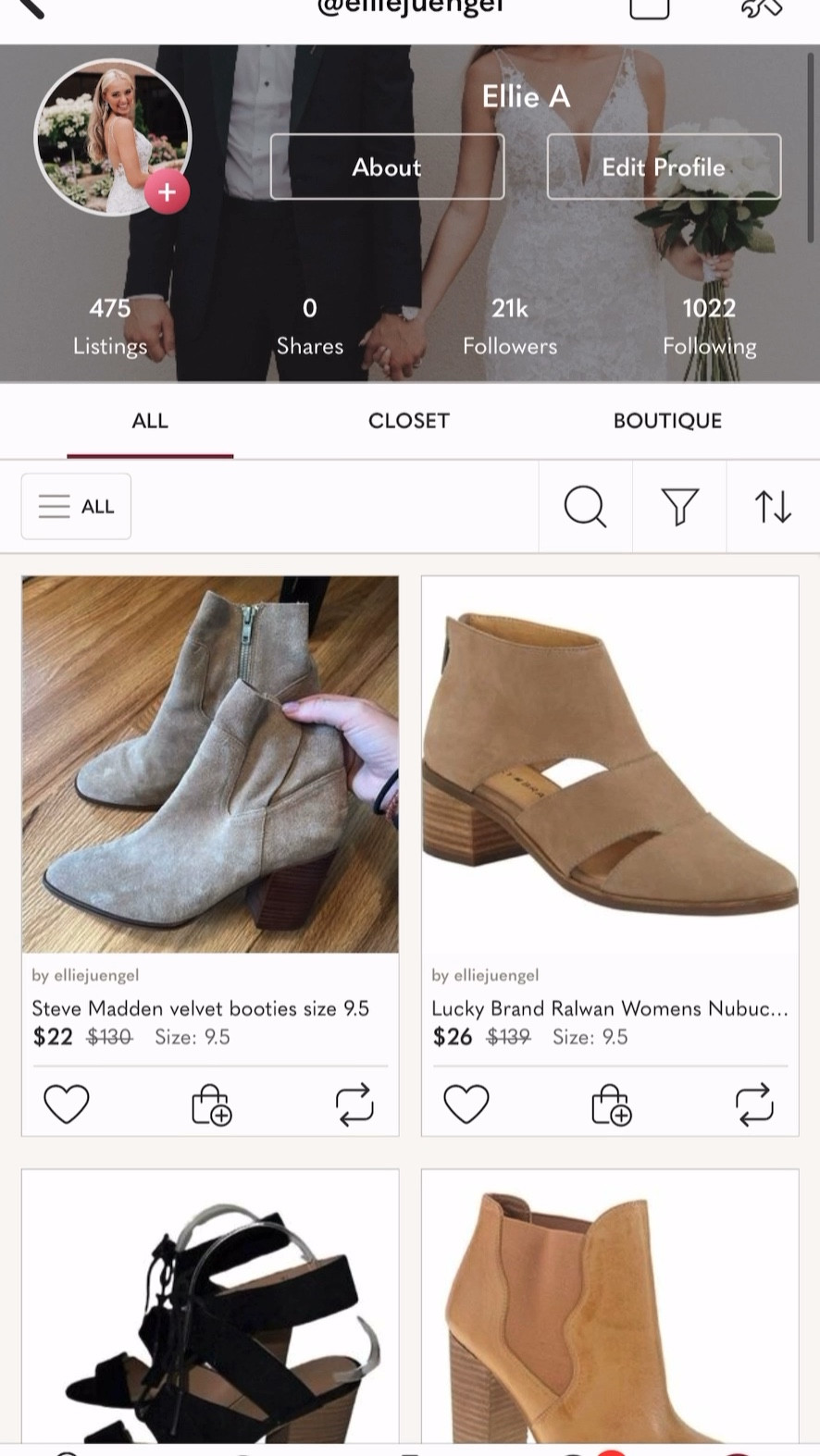Share the Lucky Brand Ralwan listing

753,1103
